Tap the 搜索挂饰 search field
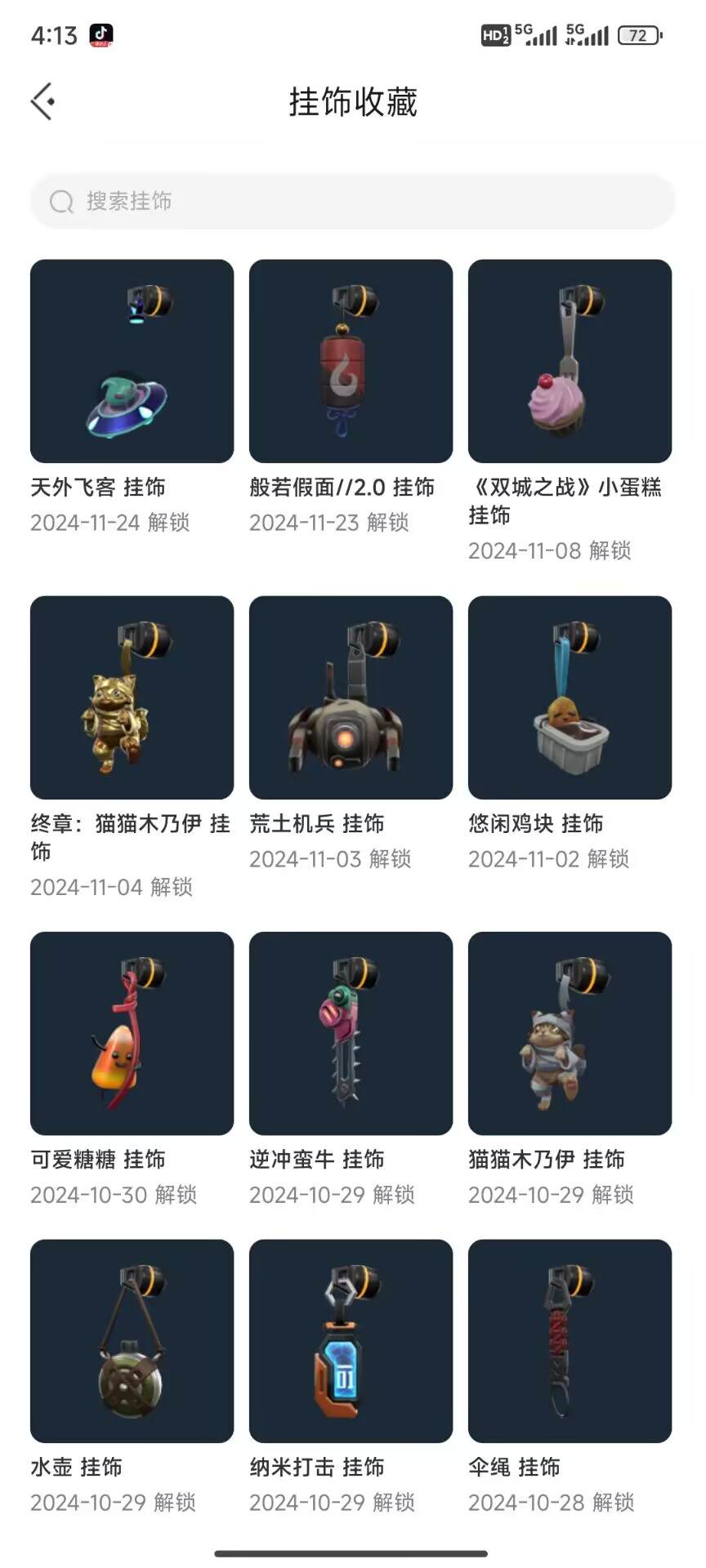Image resolution: width=706 pixels, height=1568 pixels. (x=351, y=202)
